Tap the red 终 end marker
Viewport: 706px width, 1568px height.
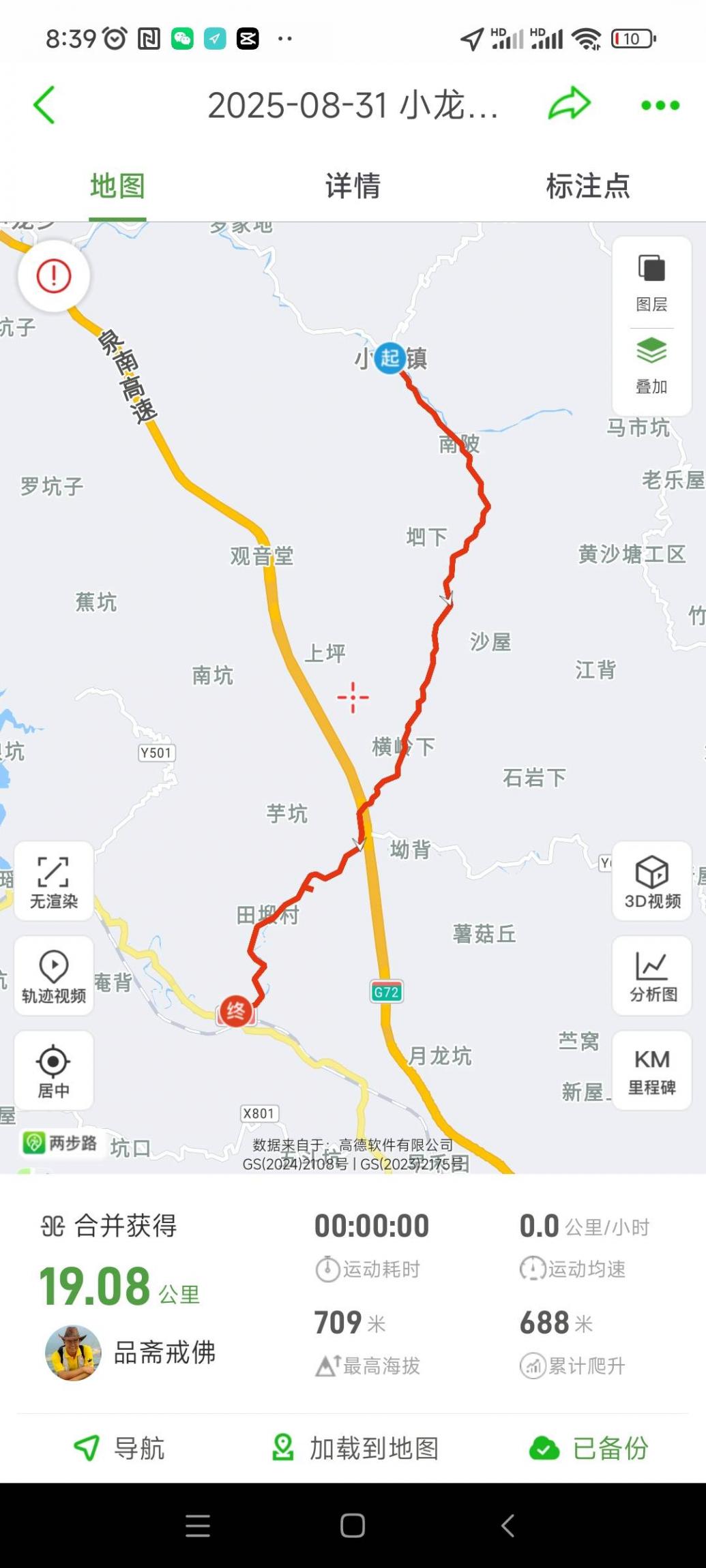point(236,1010)
